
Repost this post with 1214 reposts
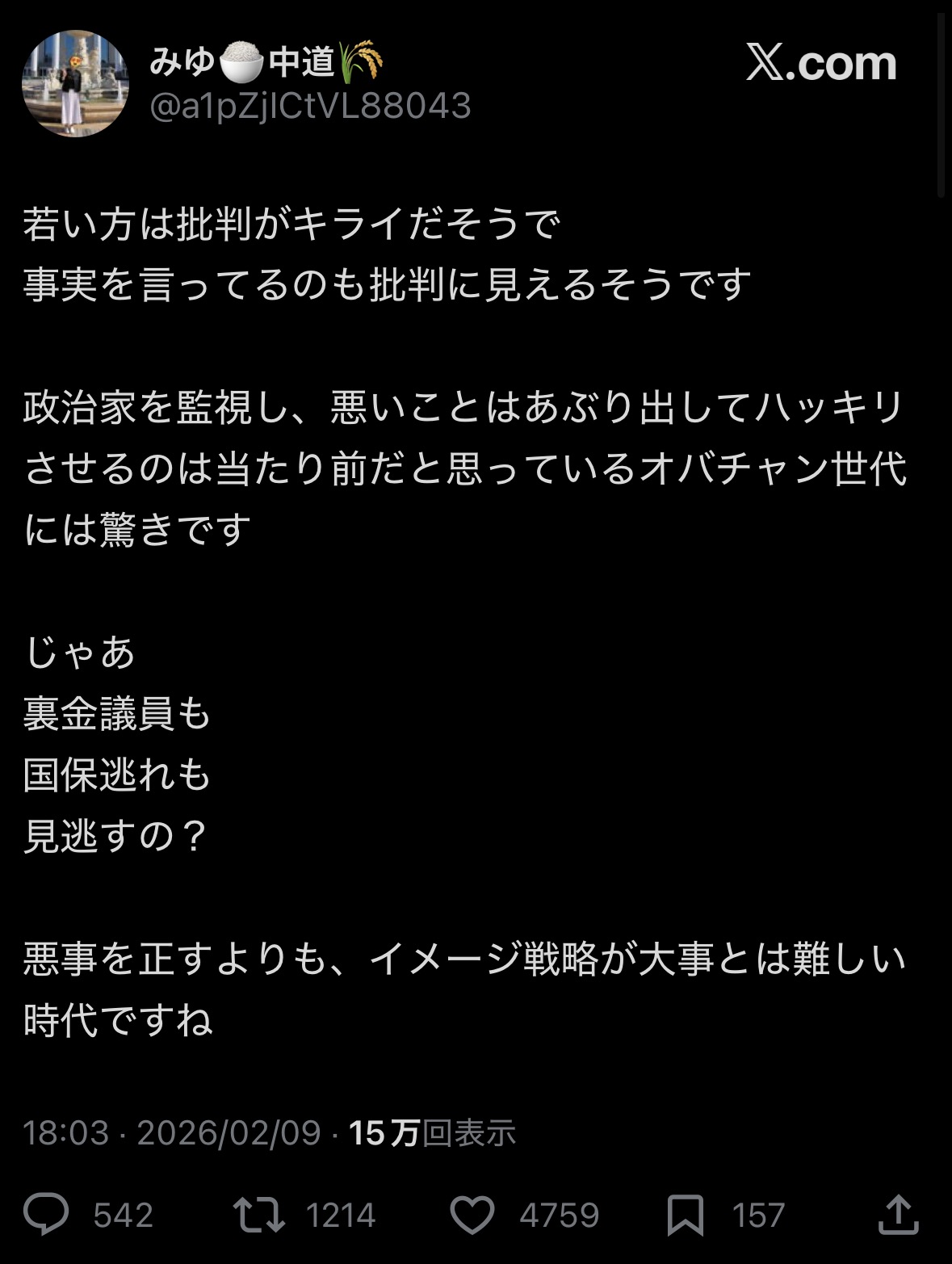[259, 1215]
